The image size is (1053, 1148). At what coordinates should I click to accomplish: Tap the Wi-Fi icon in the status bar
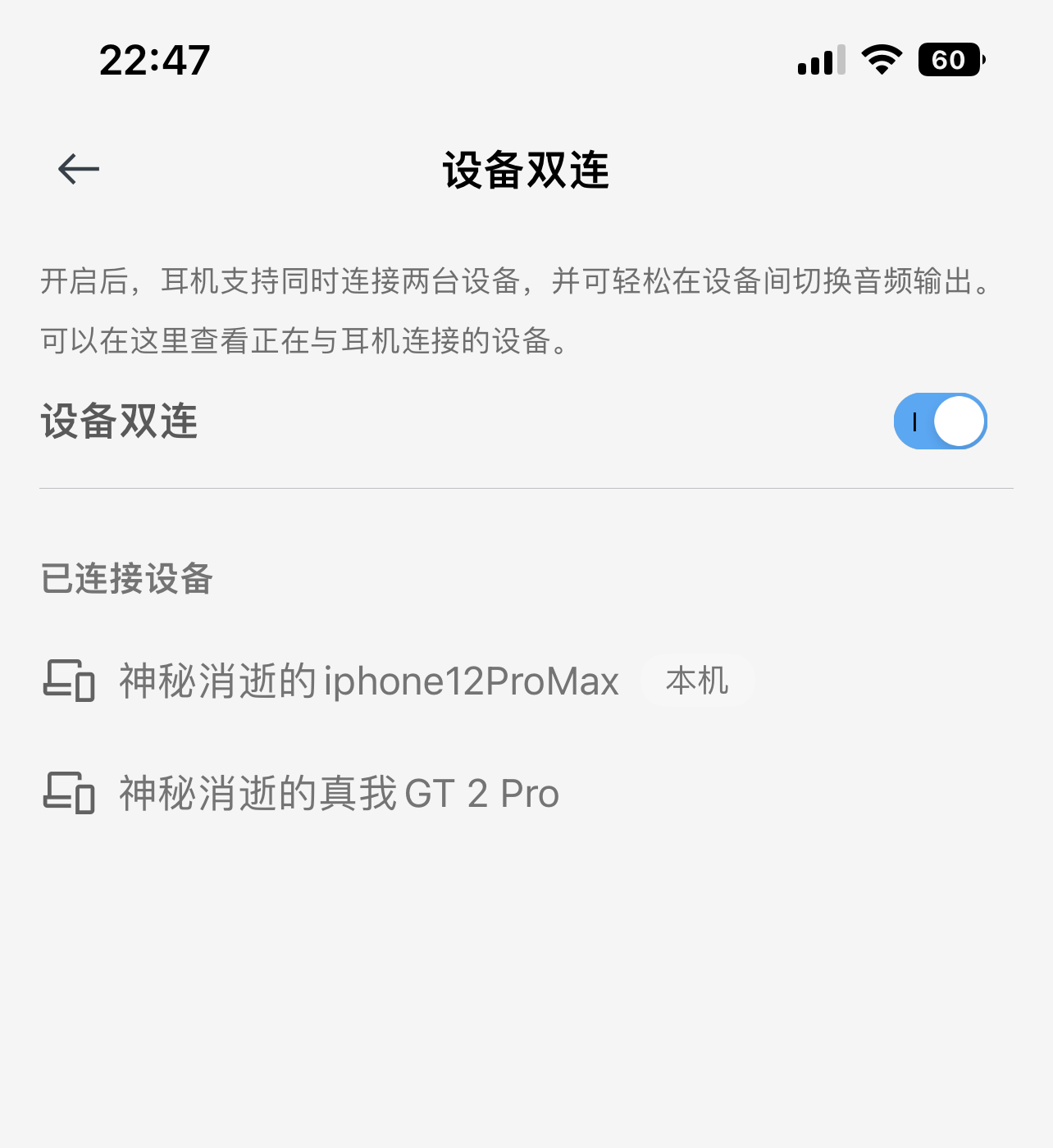pyautogui.click(x=881, y=61)
